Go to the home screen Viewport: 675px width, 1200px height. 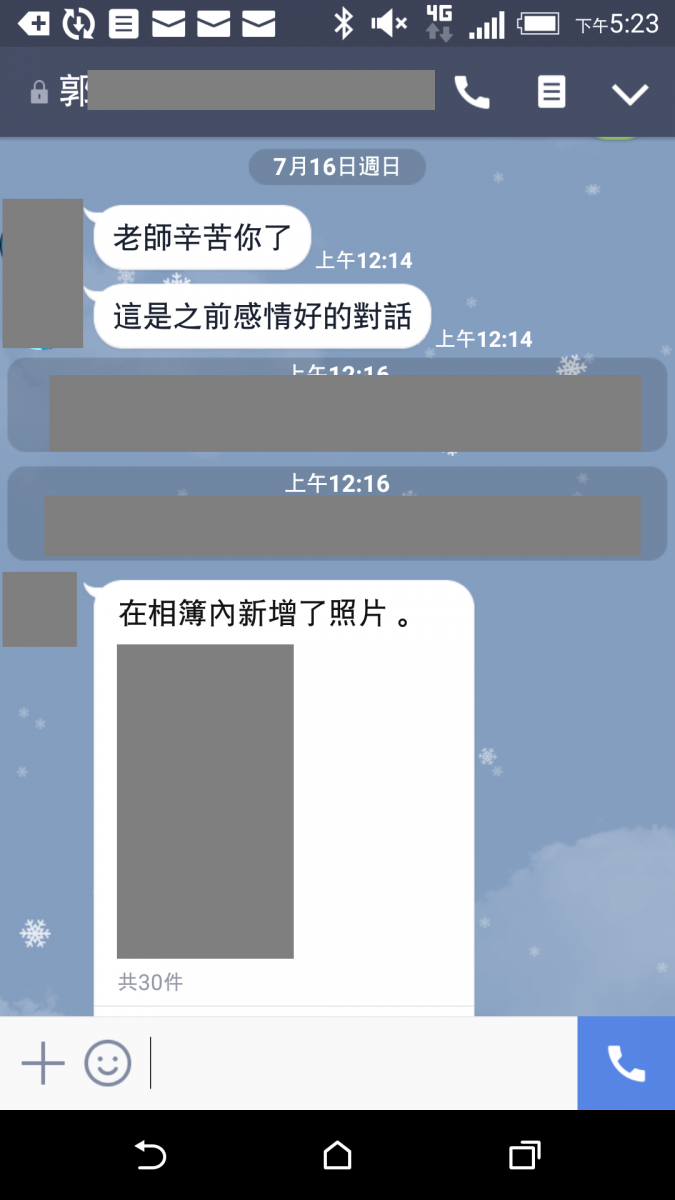pyautogui.click(x=338, y=1156)
